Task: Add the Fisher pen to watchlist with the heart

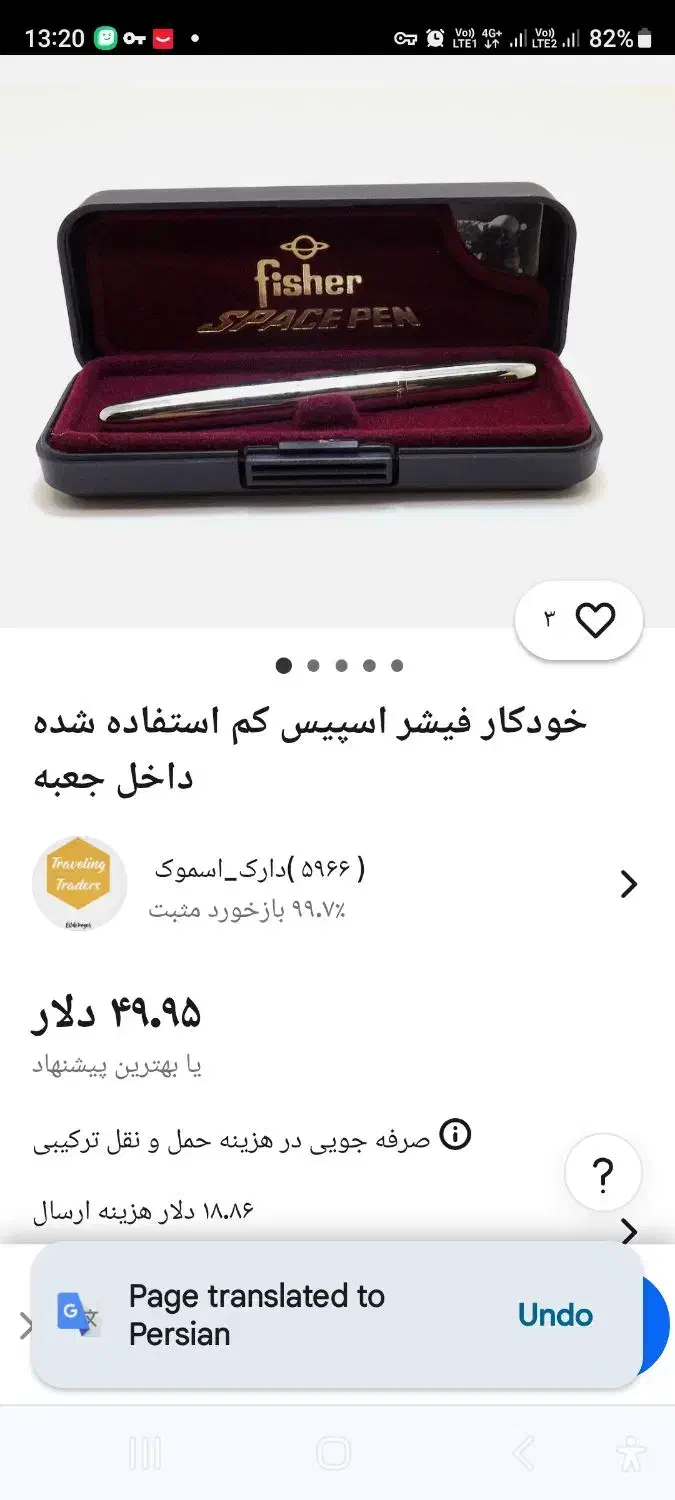Action: (x=595, y=621)
